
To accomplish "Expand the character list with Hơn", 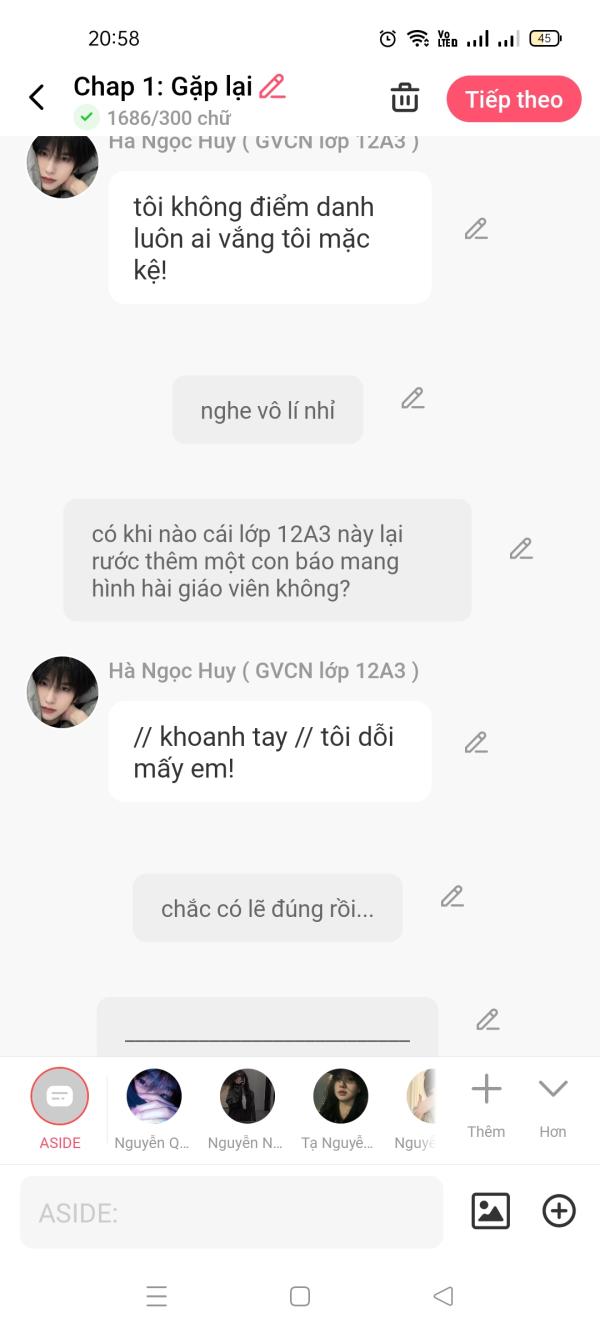I will point(553,1106).
